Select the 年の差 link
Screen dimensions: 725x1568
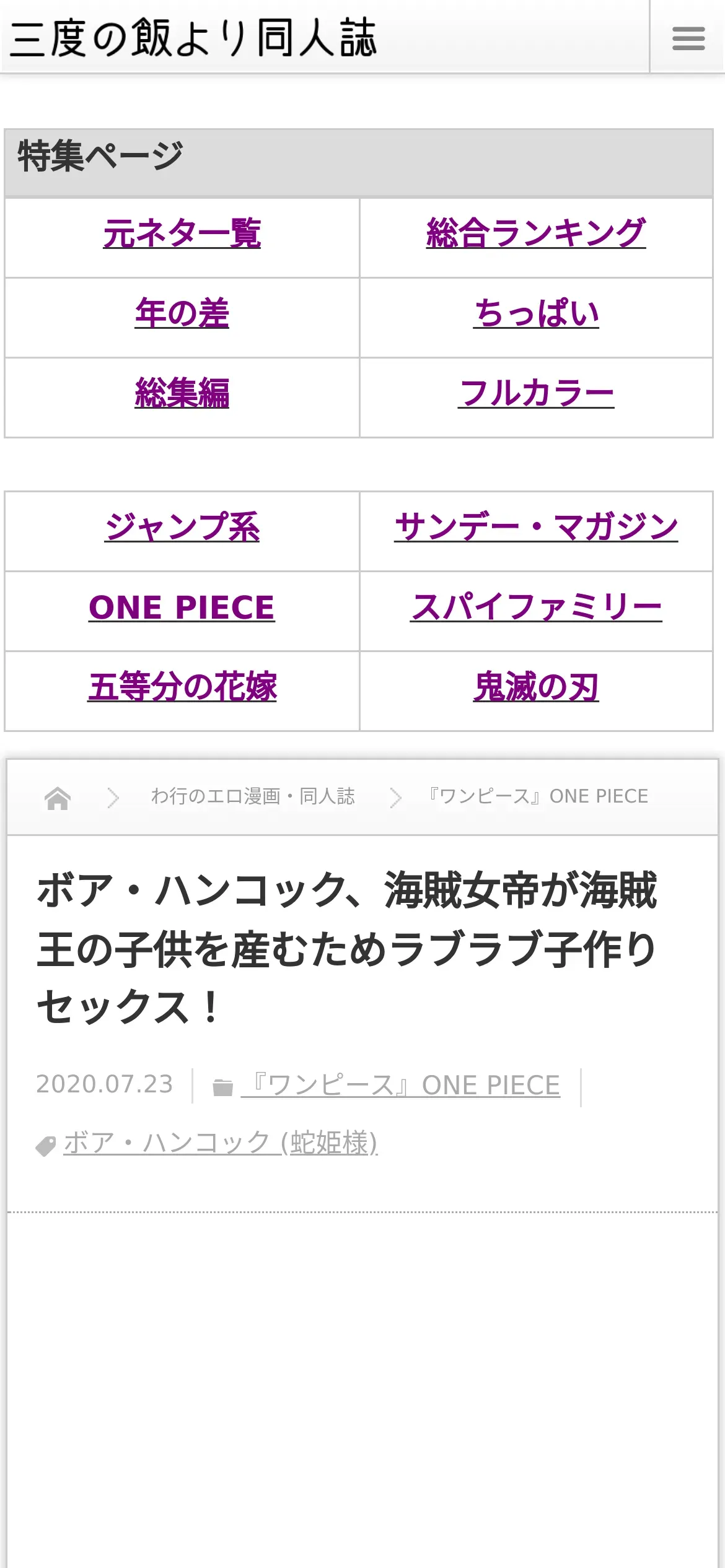click(182, 313)
